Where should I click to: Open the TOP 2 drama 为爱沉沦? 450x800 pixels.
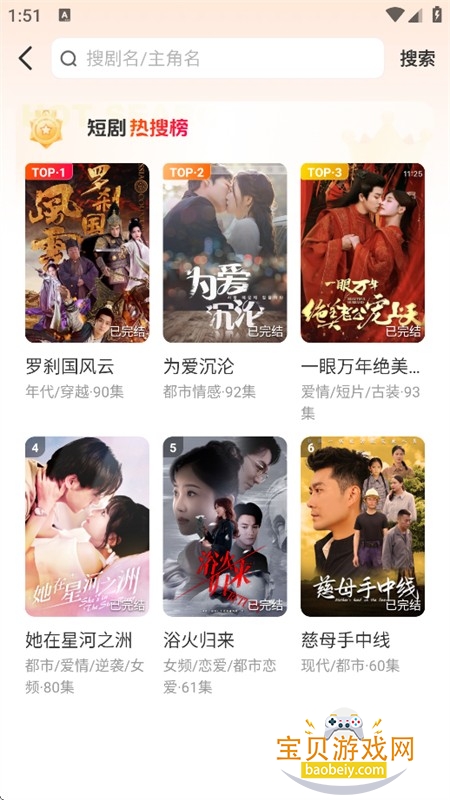tap(225, 253)
